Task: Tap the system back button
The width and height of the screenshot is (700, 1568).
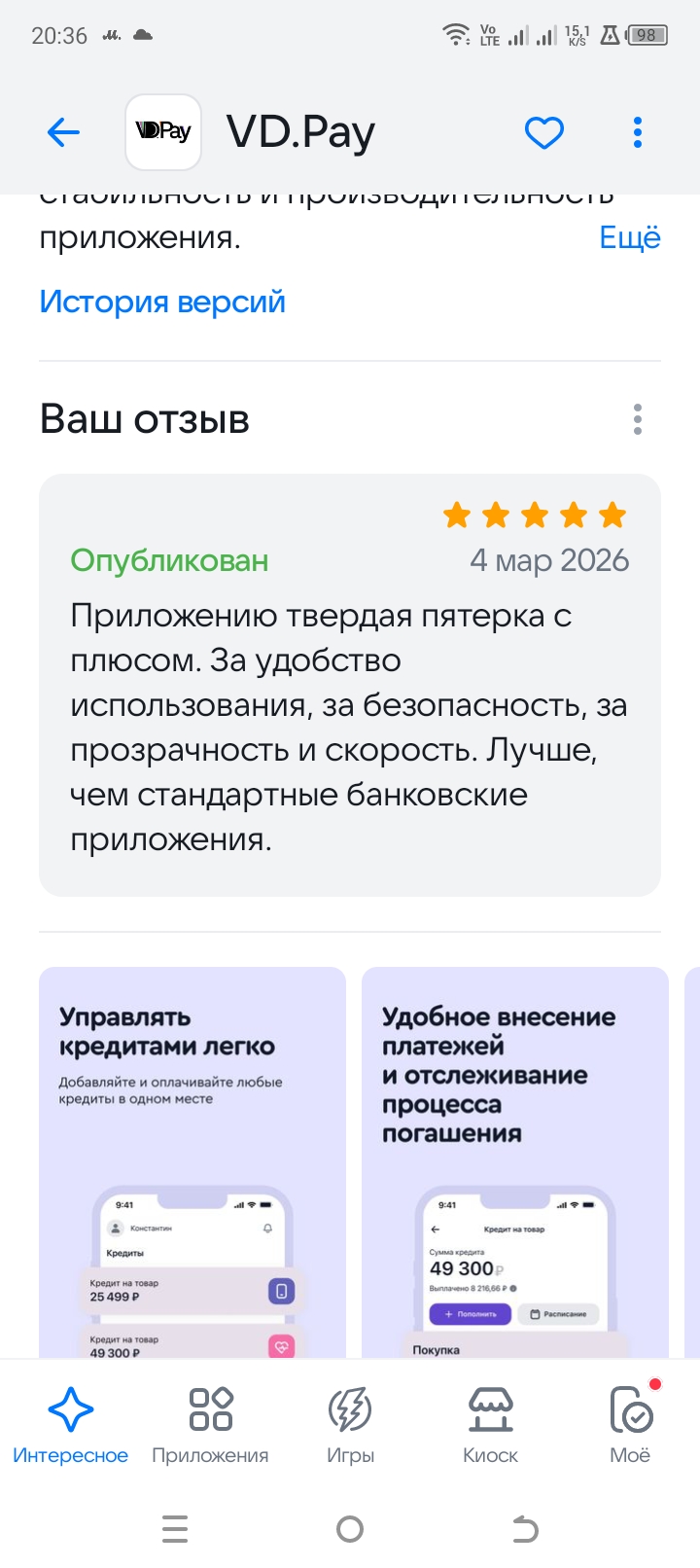Action: coord(525,1529)
